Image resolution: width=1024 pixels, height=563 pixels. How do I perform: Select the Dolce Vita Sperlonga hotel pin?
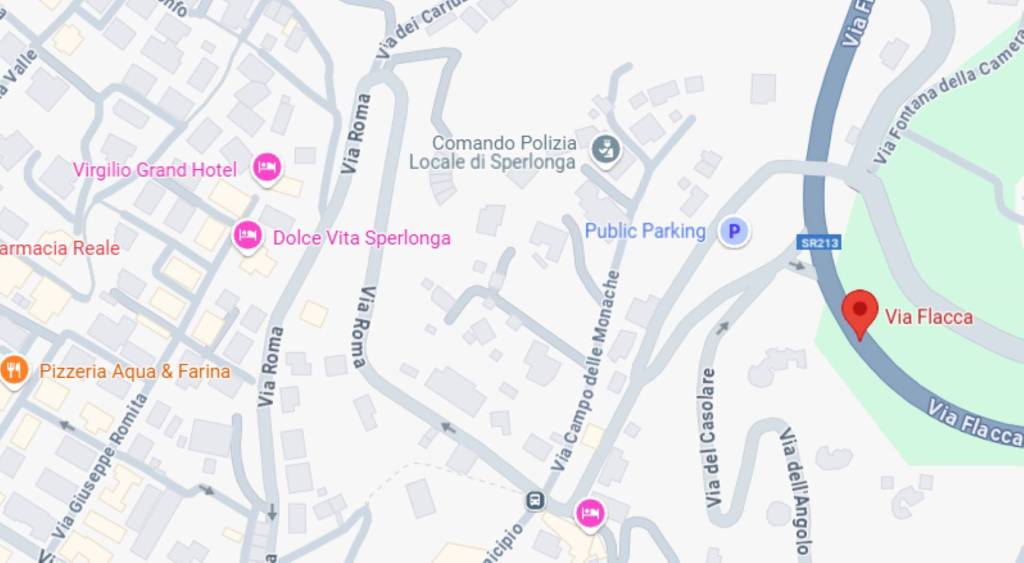pos(247,237)
